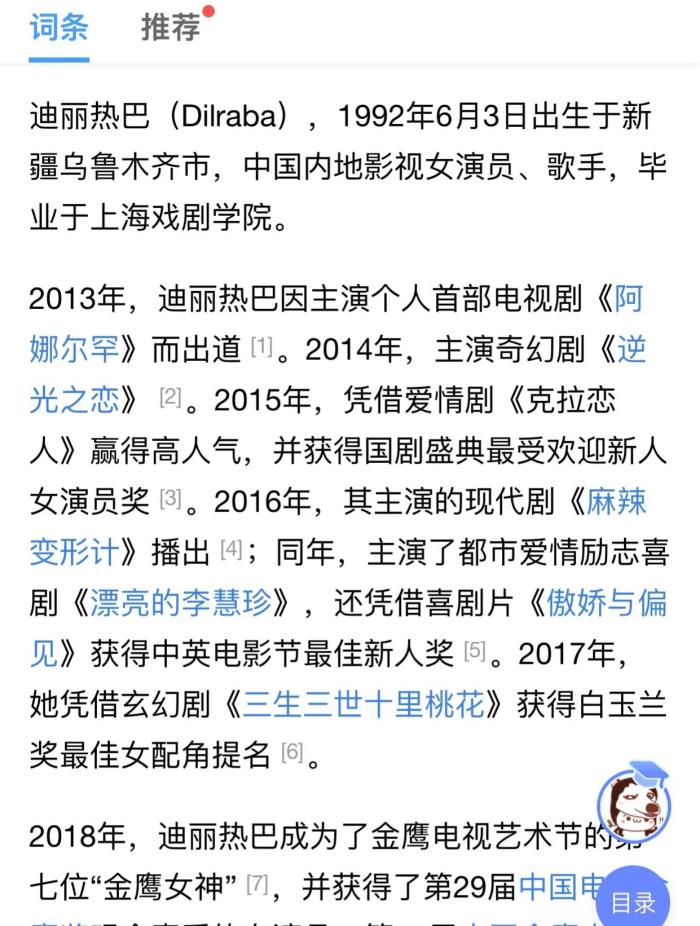Open reference footnote [7]

[x=257, y=883]
